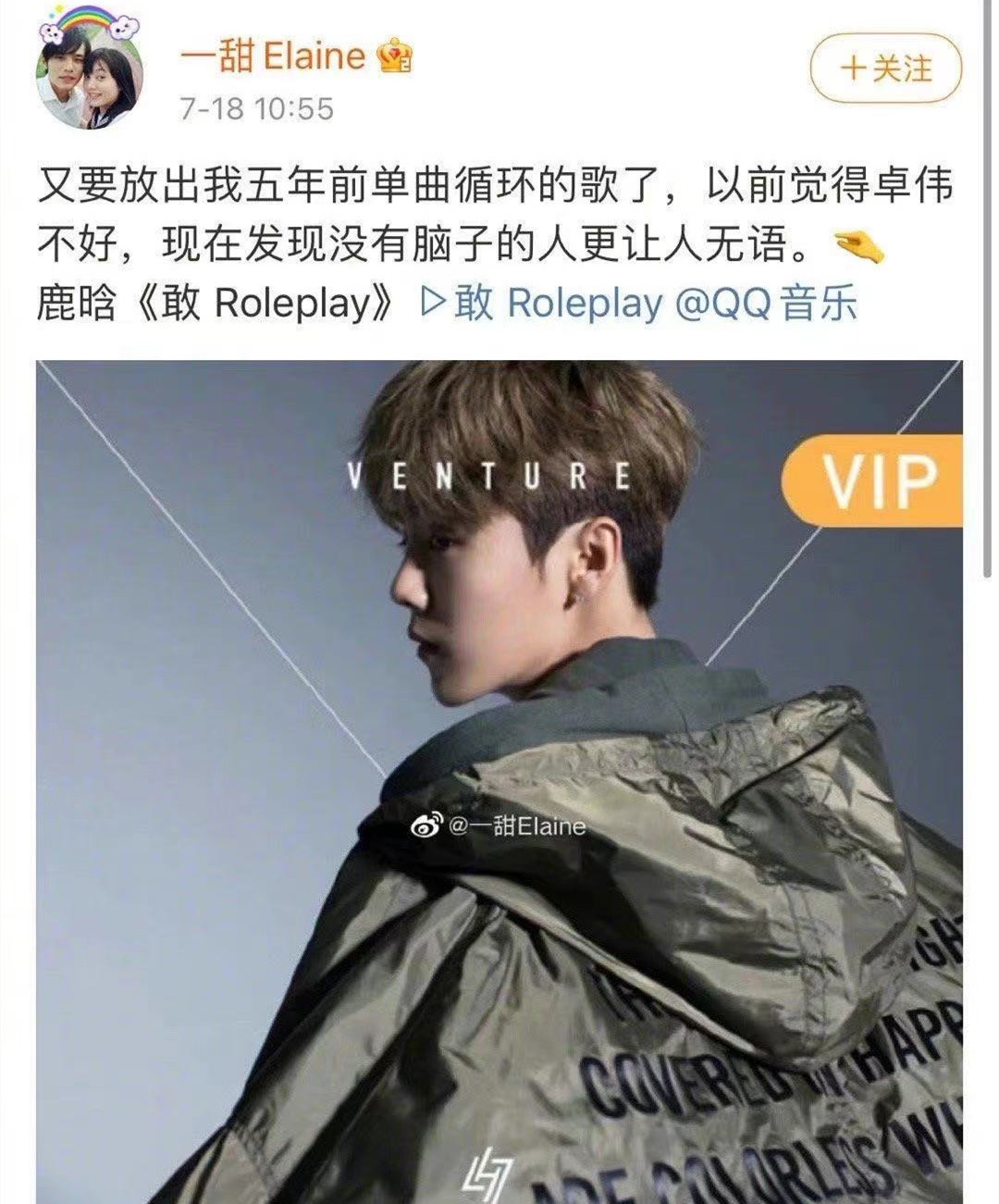Open the 一甜Elaine username
This screenshot has height=1204, width=999.
pos(273,56)
